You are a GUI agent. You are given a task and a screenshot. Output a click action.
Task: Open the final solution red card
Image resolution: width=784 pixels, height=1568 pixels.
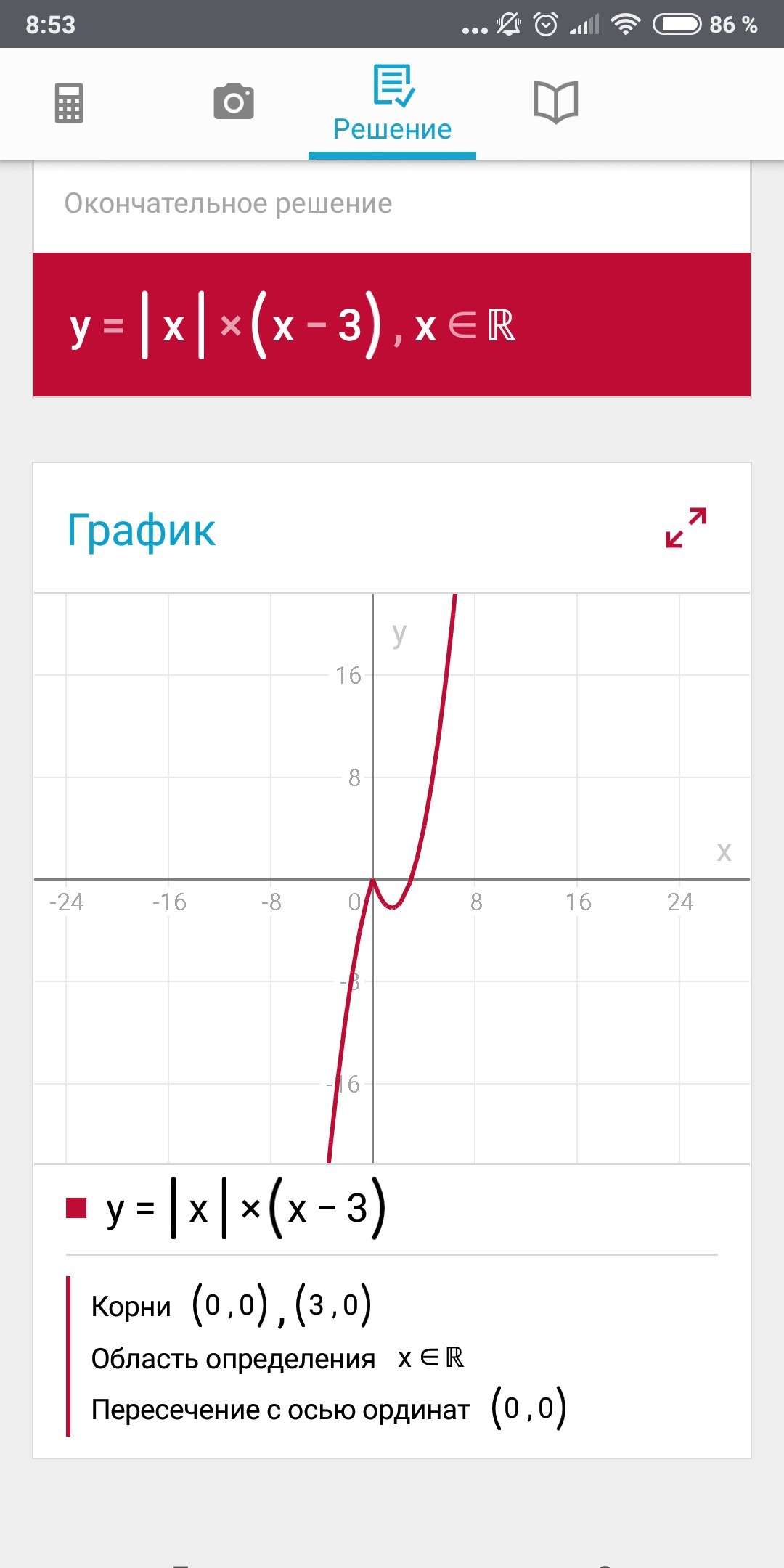tap(392, 324)
